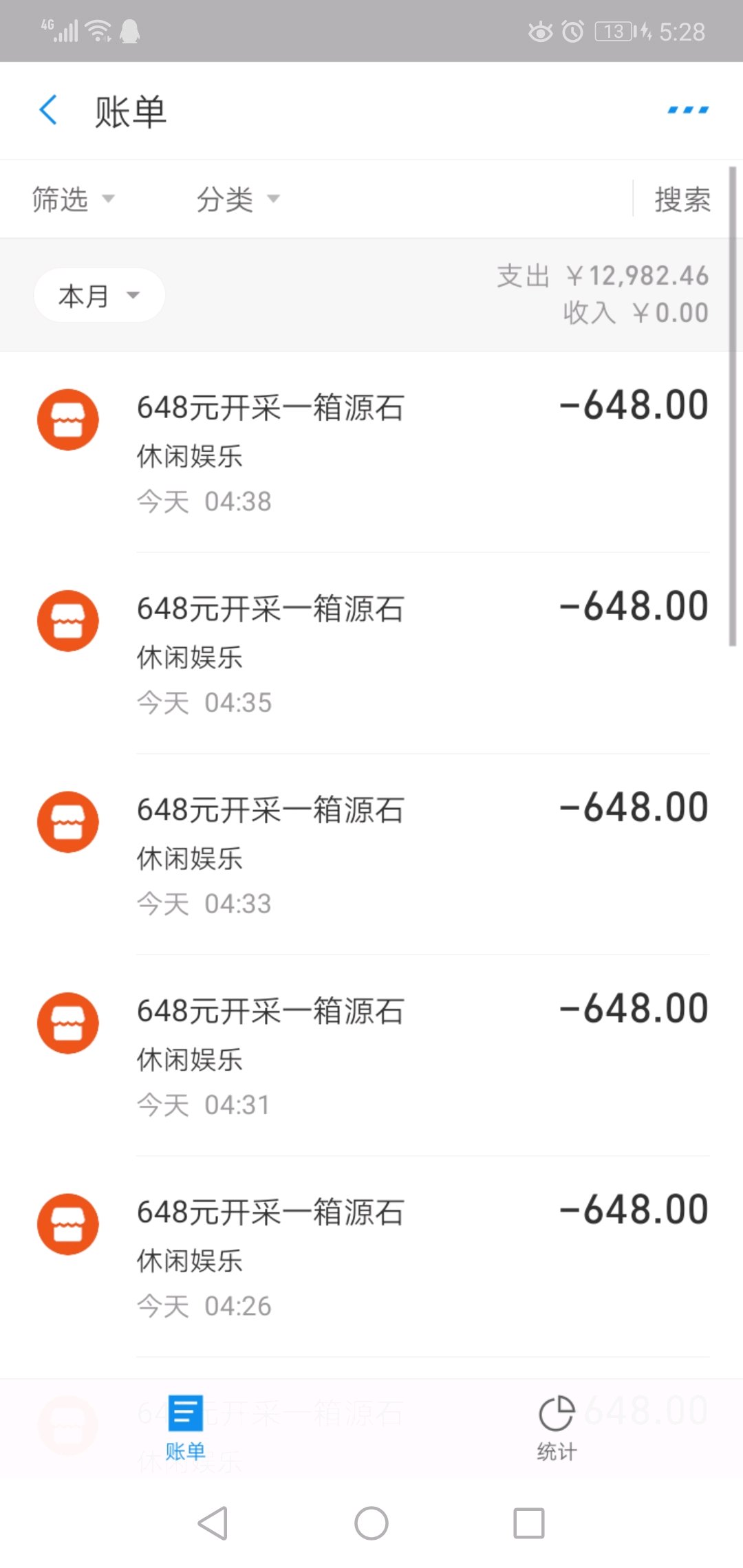Image resolution: width=743 pixels, height=1568 pixels.
Task: Open the 648.00 transaction from 04:35
Action: [x=371, y=653]
